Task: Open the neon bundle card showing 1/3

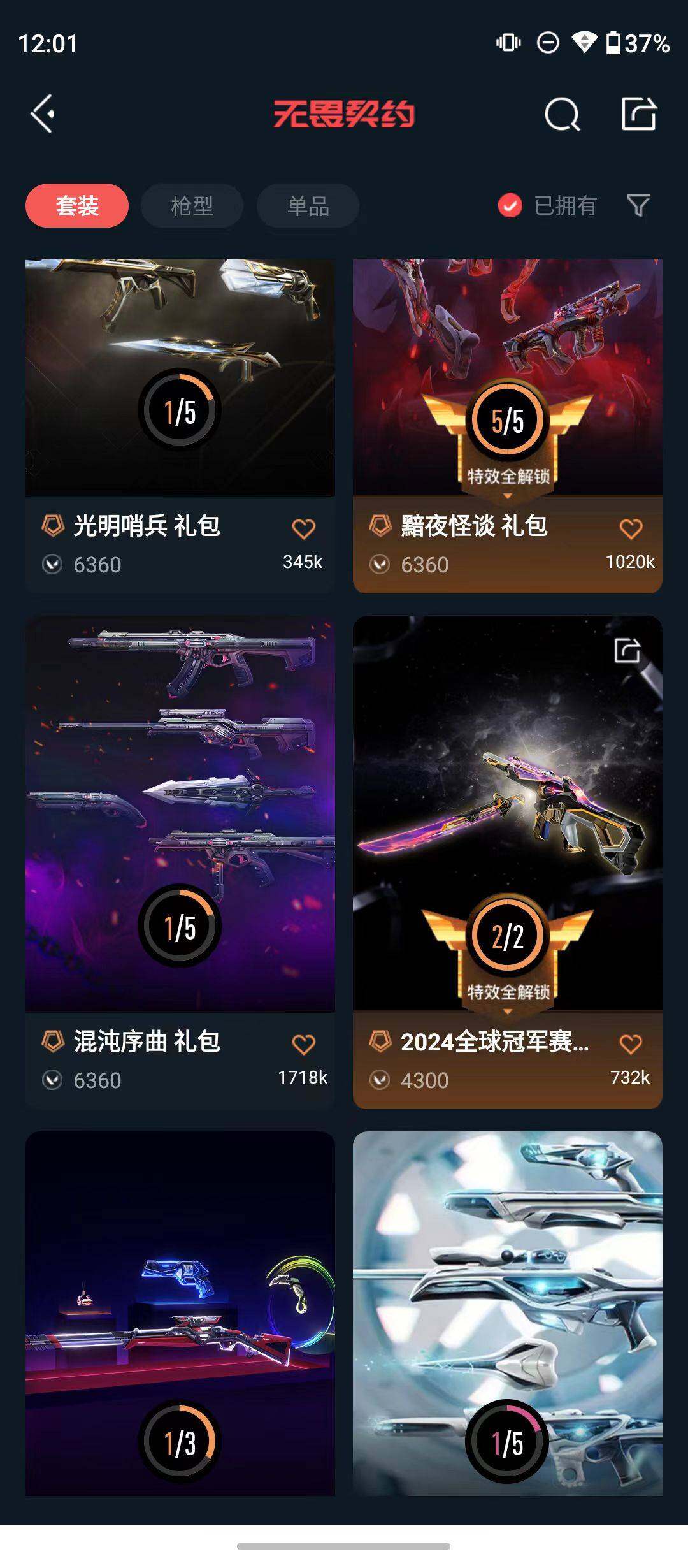Action: click(180, 1313)
